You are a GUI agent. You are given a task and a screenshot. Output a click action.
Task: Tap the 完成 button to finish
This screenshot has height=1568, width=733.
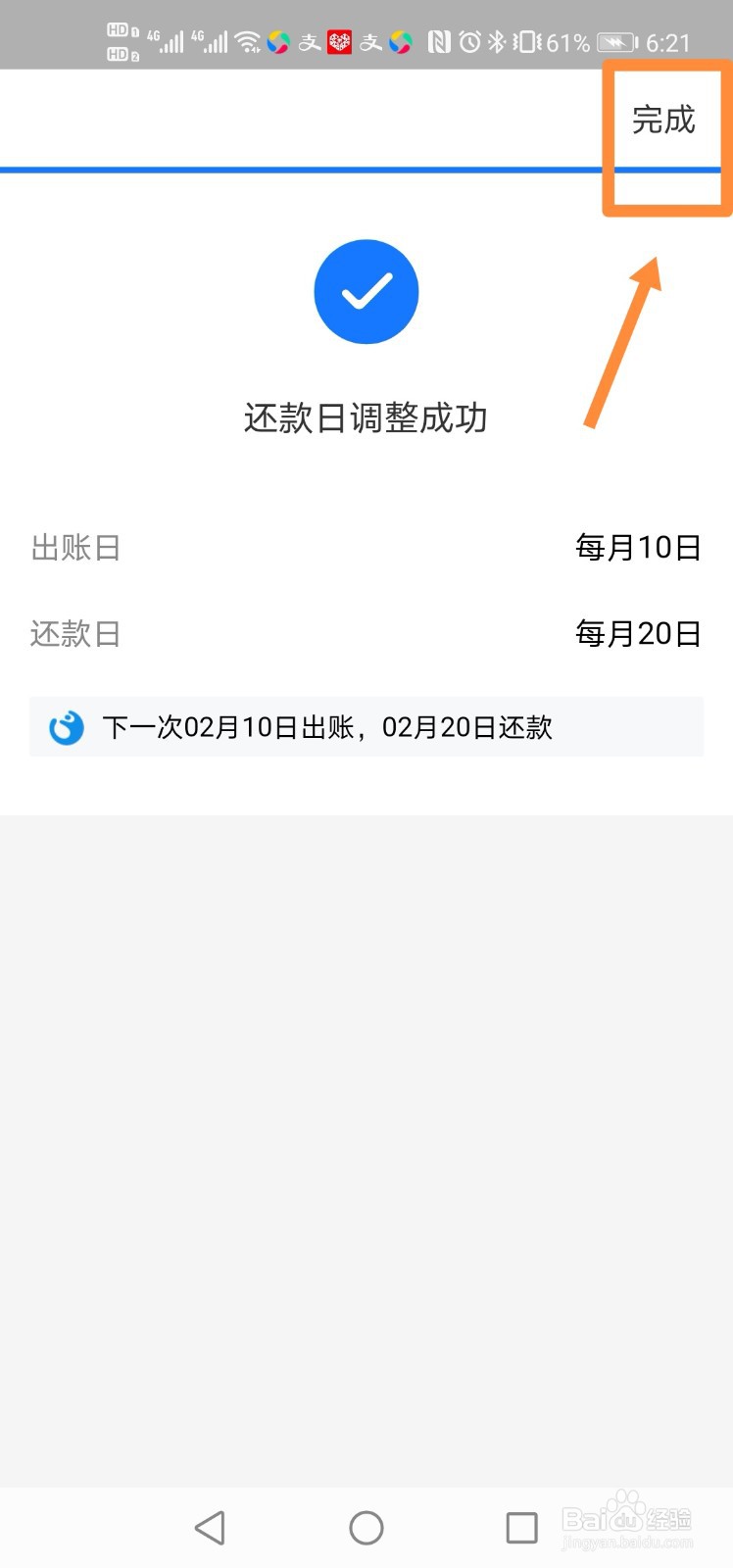(664, 120)
